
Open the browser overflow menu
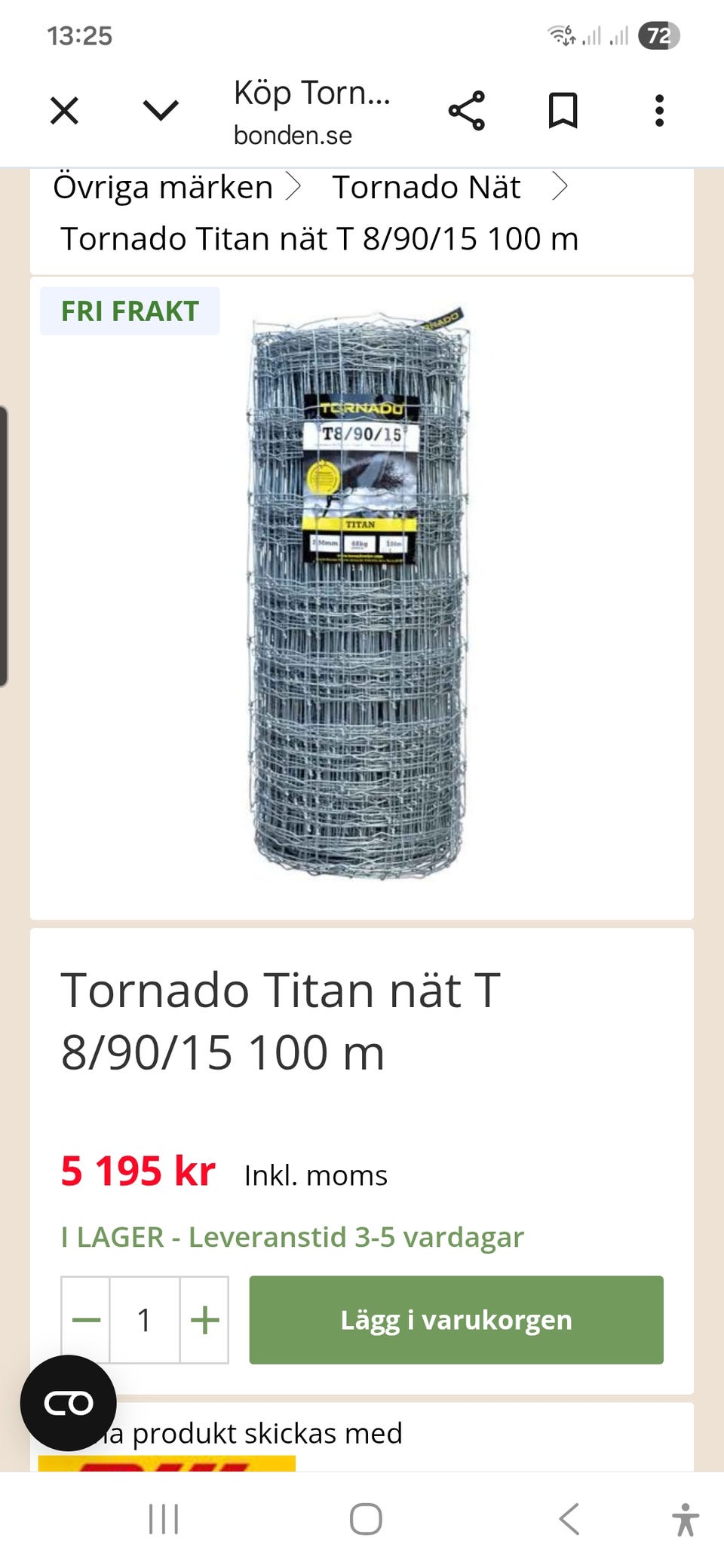tap(659, 112)
